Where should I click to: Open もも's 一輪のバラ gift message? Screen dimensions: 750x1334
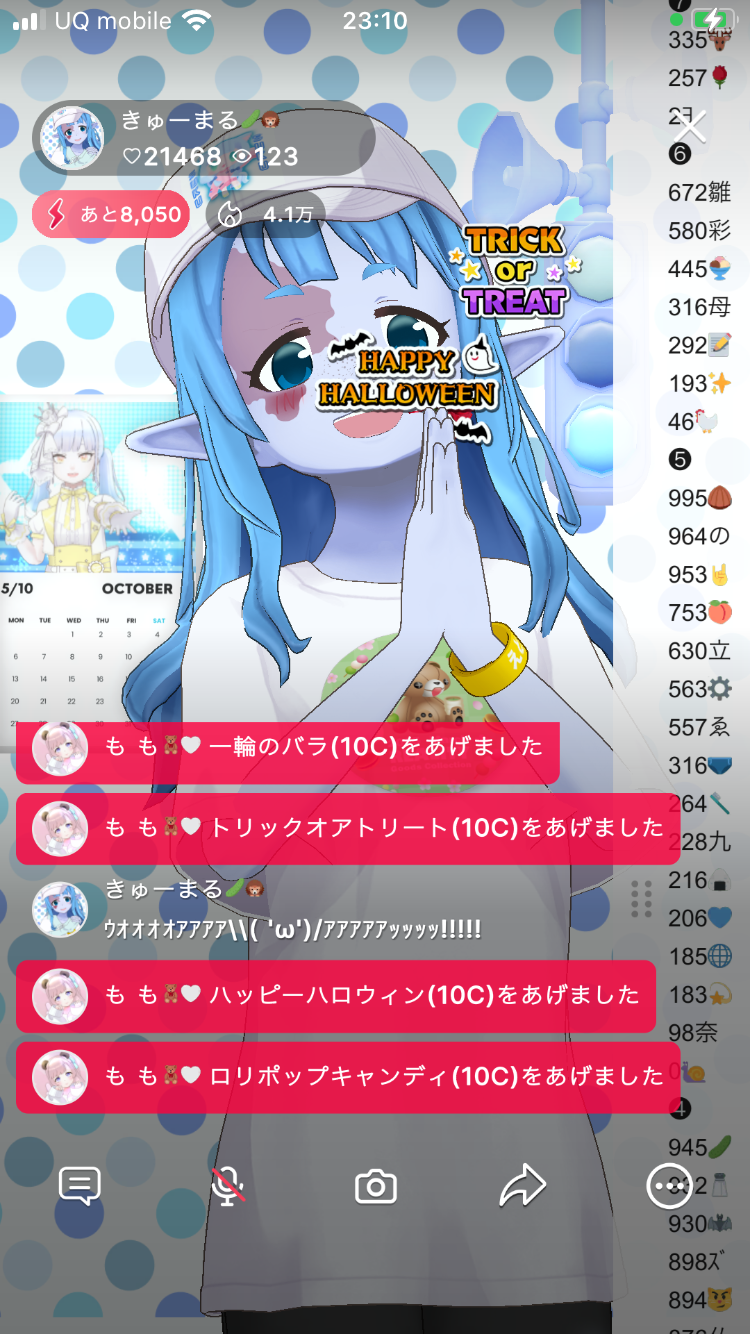[x=288, y=747]
